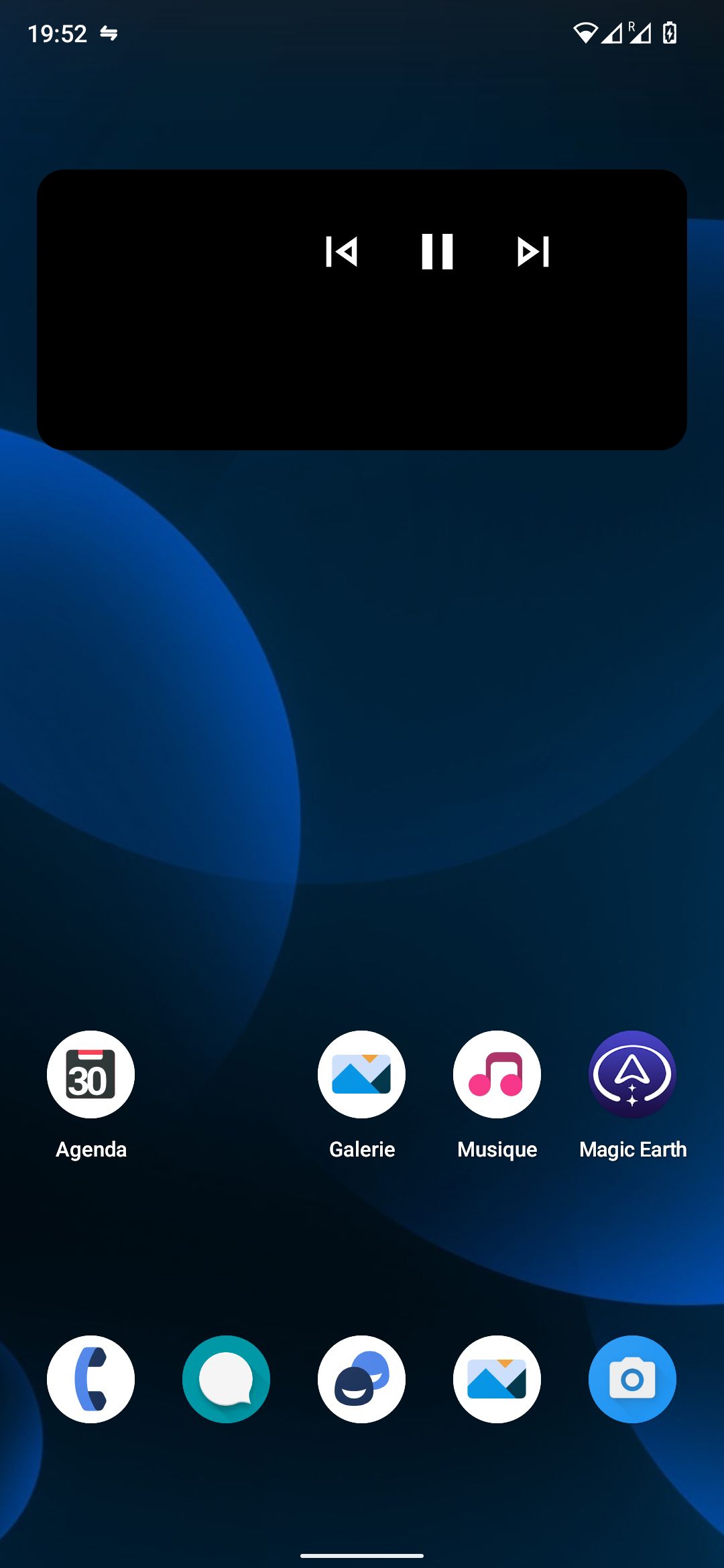Screen dimensions: 724x1568
Task: Open the gallery icon in the dock
Action: click(x=497, y=1379)
